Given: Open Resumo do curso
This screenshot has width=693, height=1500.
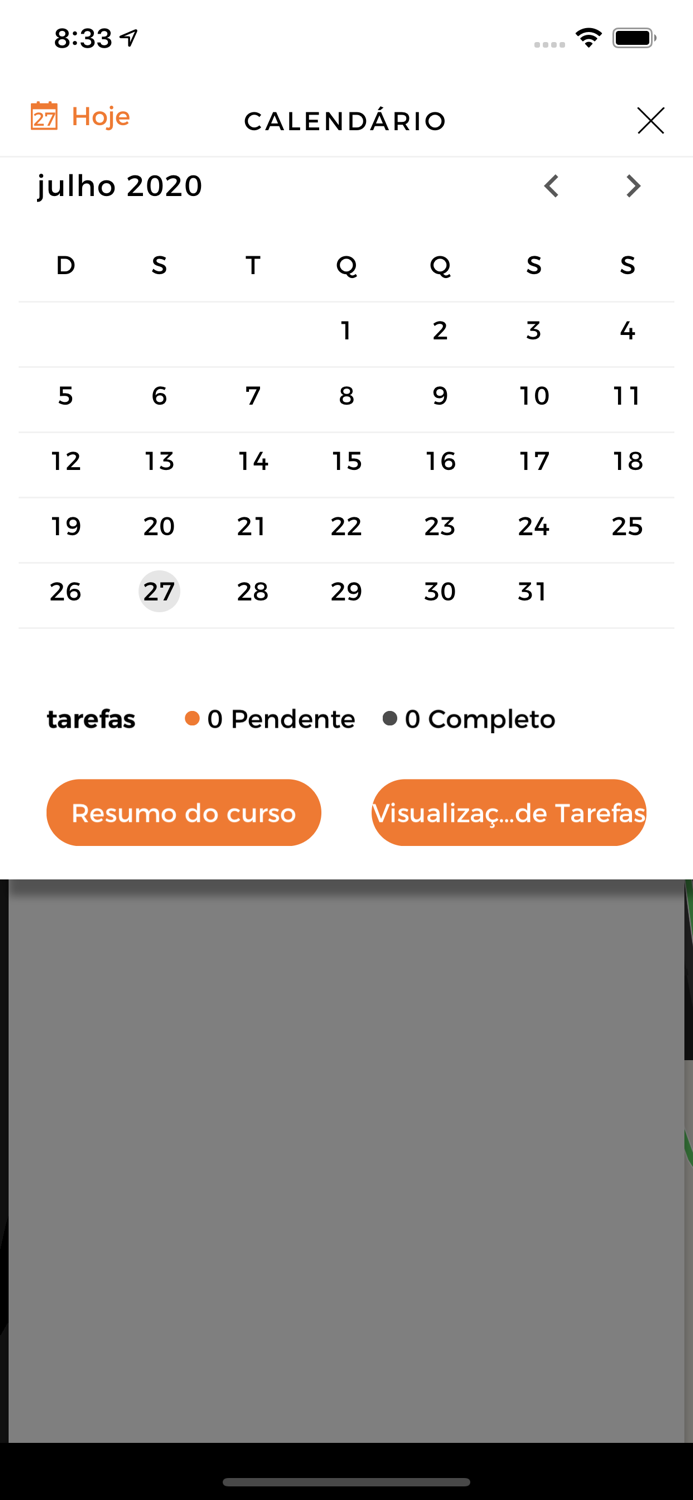Looking at the screenshot, I should click(184, 813).
